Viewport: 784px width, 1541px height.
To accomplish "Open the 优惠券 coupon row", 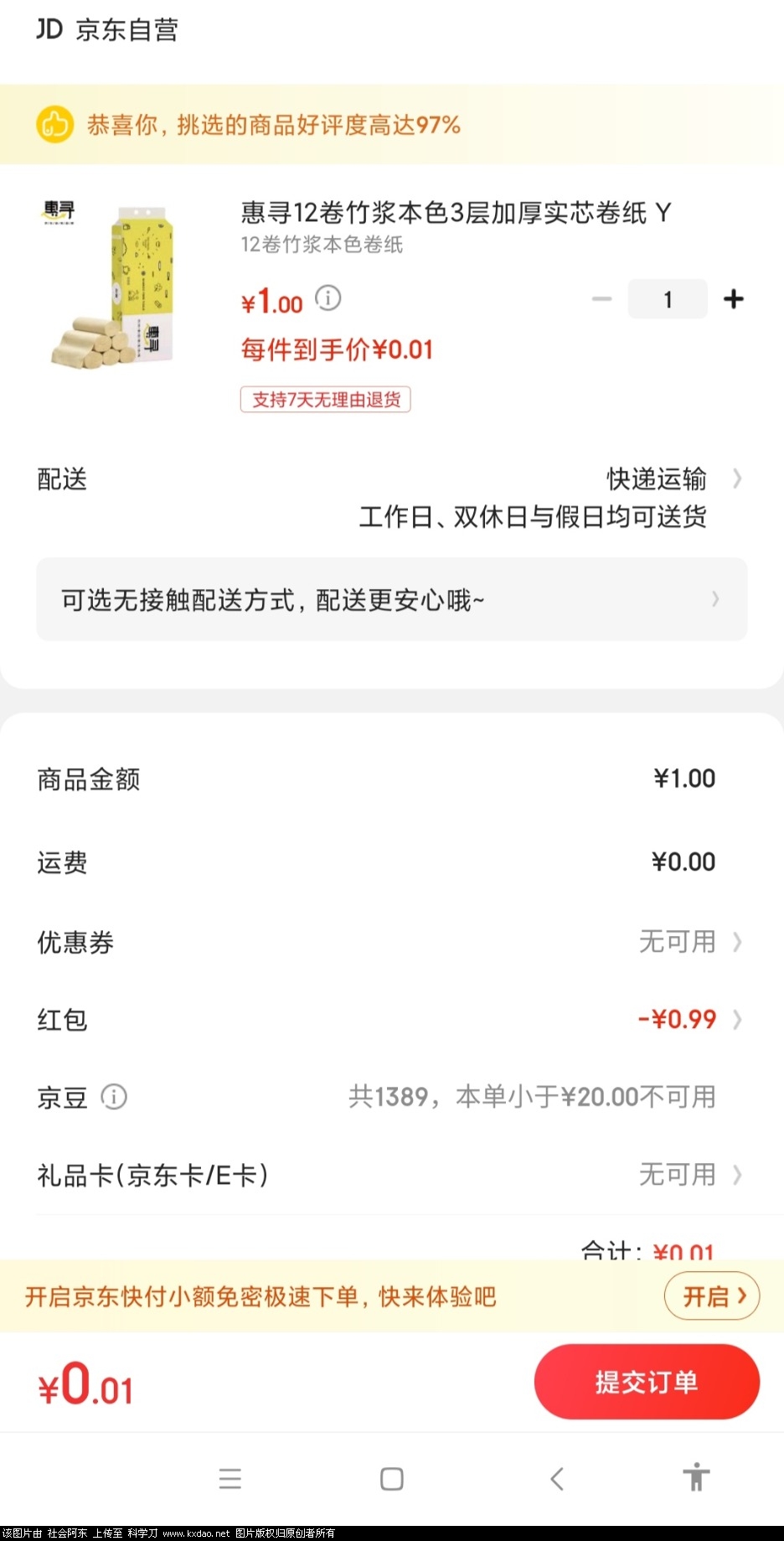I will click(689, 942).
